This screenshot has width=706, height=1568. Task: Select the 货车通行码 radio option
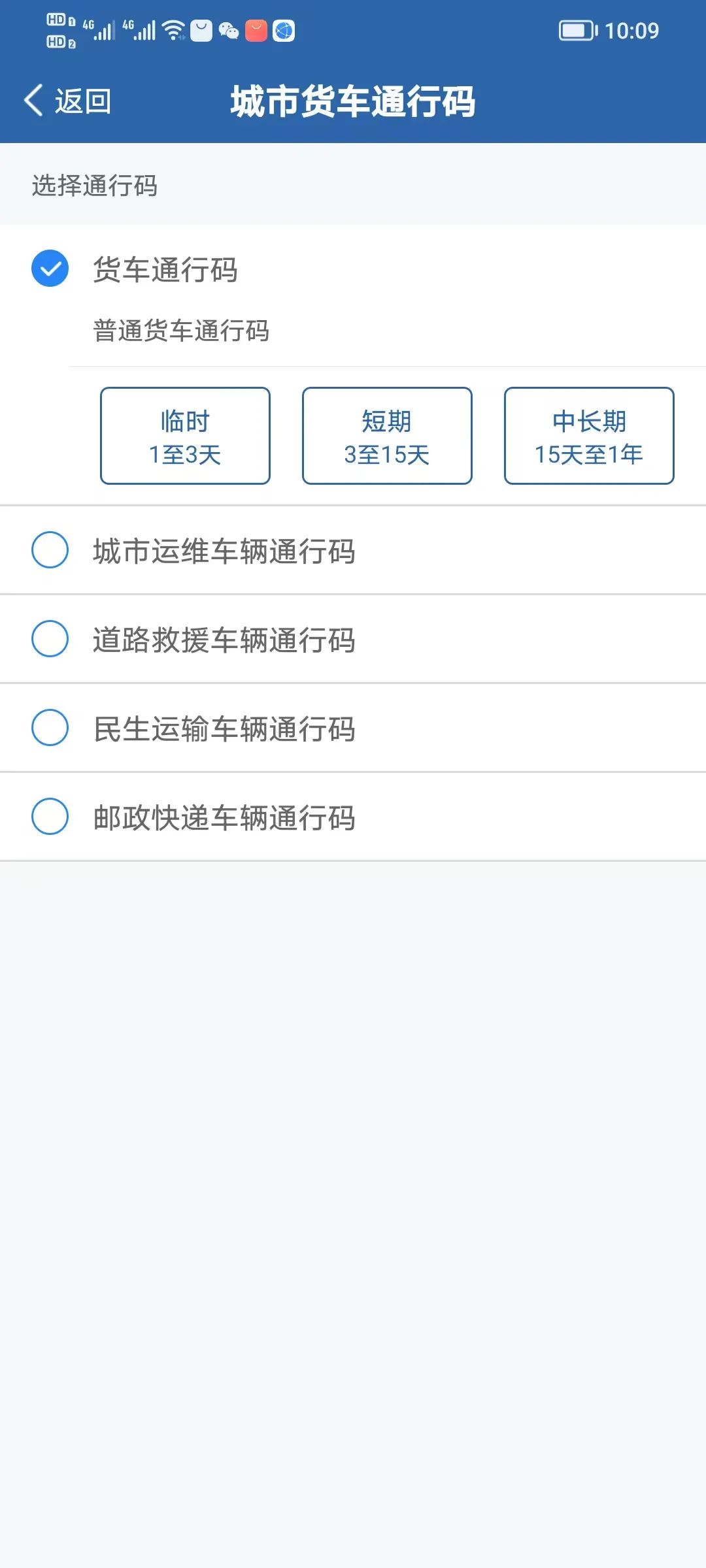pos(50,269)
